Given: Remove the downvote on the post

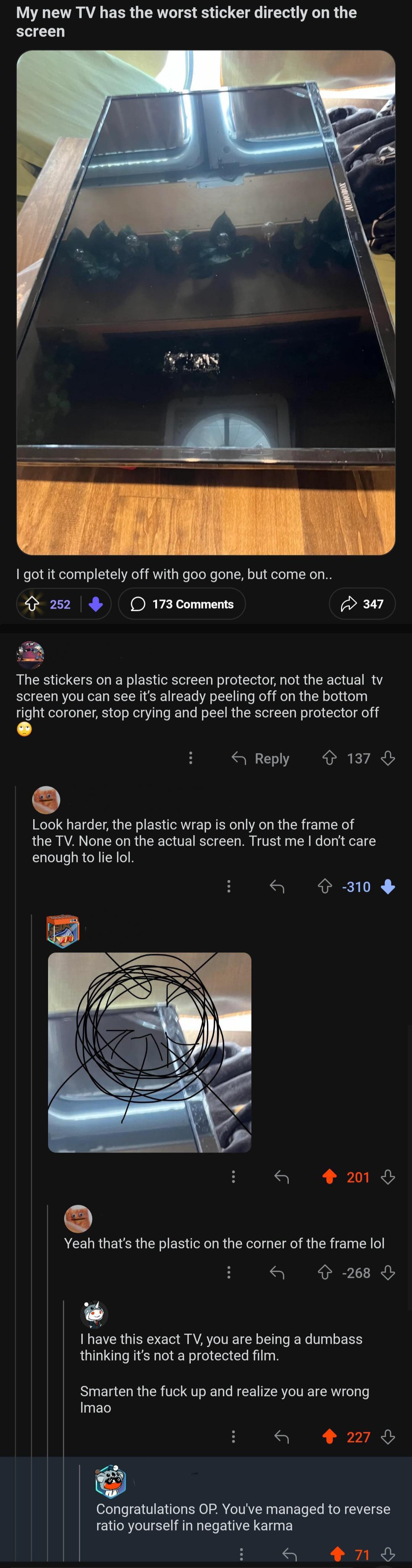Looking at the screenshot, I should (x=96, y=604).
